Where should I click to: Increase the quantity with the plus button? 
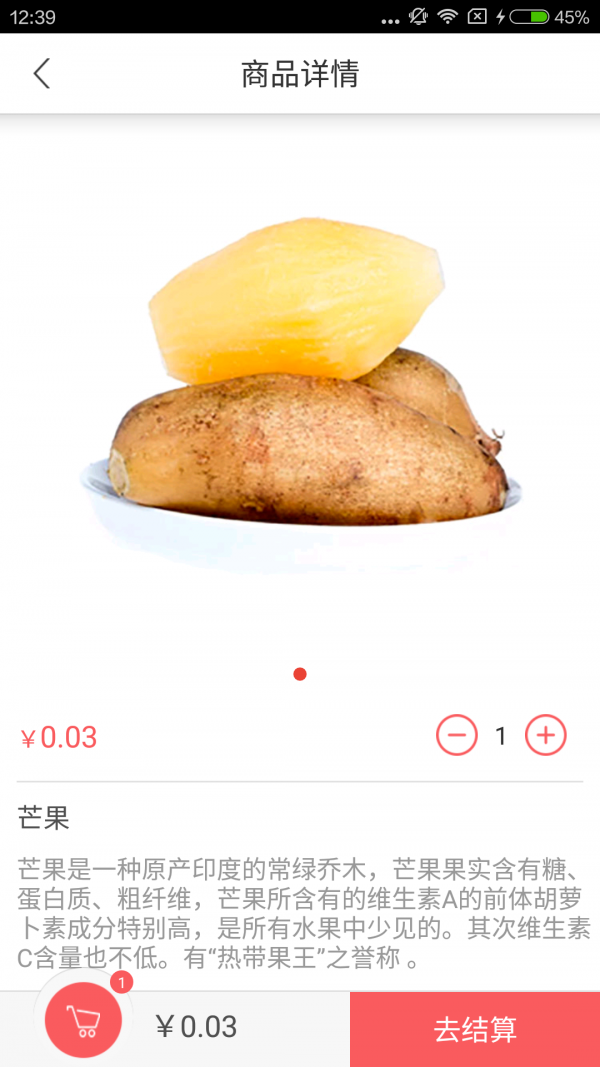click(x=546, y=736)
